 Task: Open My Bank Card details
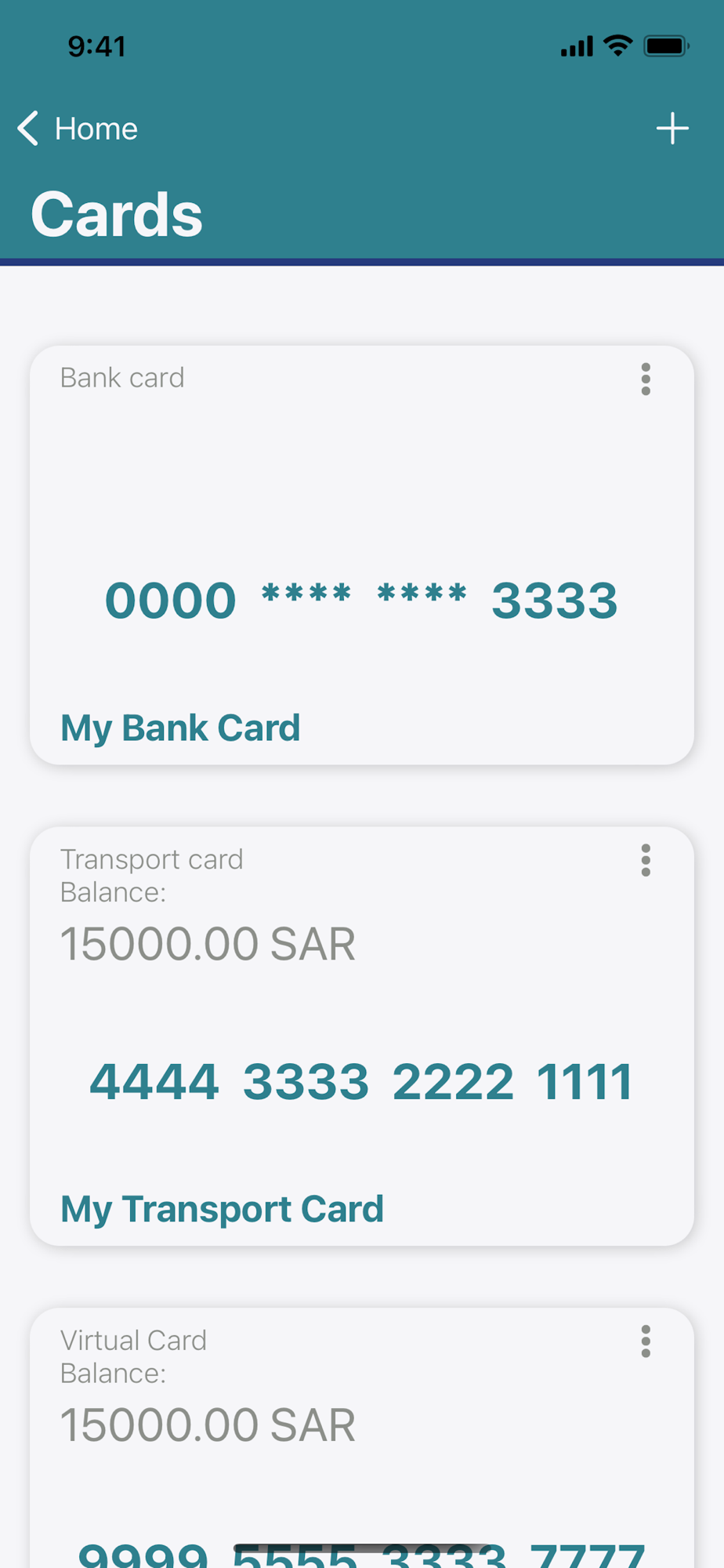point(362,555)
